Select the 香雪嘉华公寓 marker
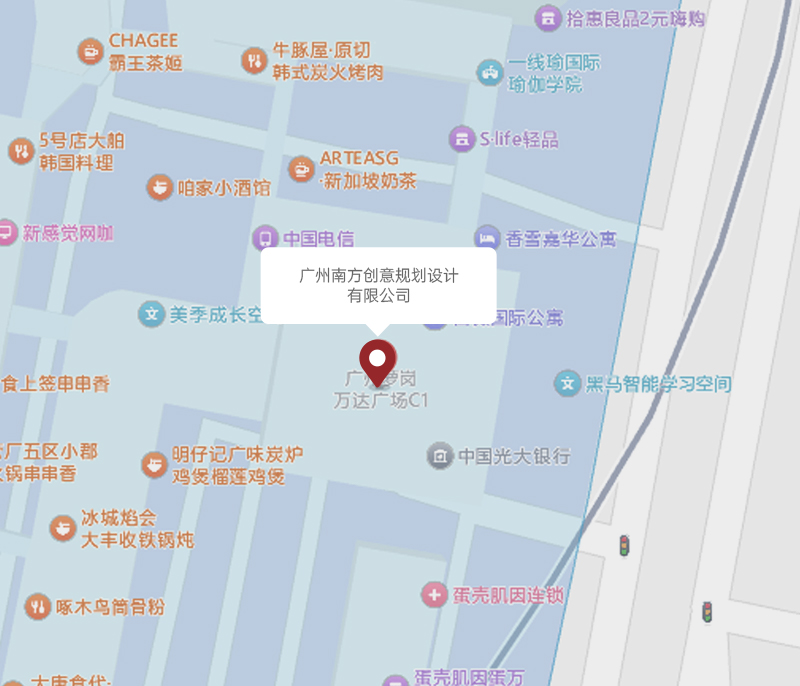Viewport: 800px width, 686px height. (487, 238)
